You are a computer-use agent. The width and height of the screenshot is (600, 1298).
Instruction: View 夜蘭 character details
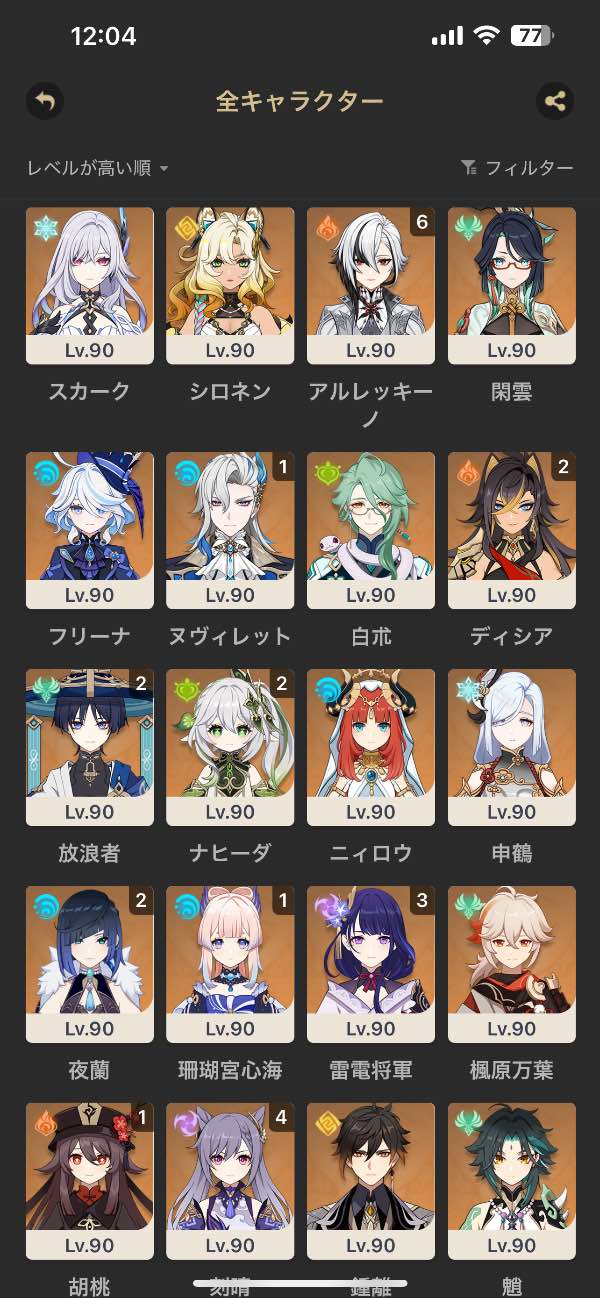(x=90, y=964)
